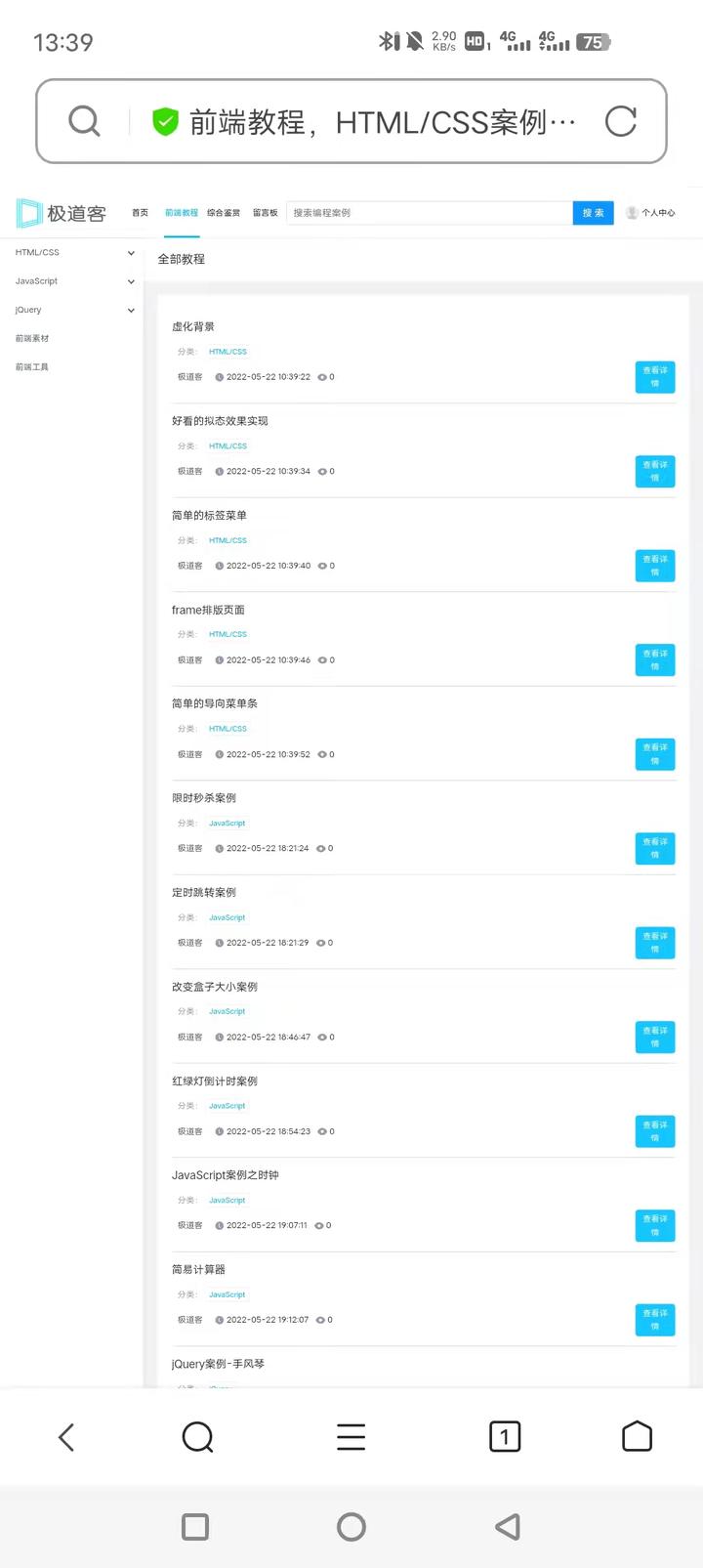Expand the JavaScript sidebar category
Screen dimensions: 703x1568
73,281
